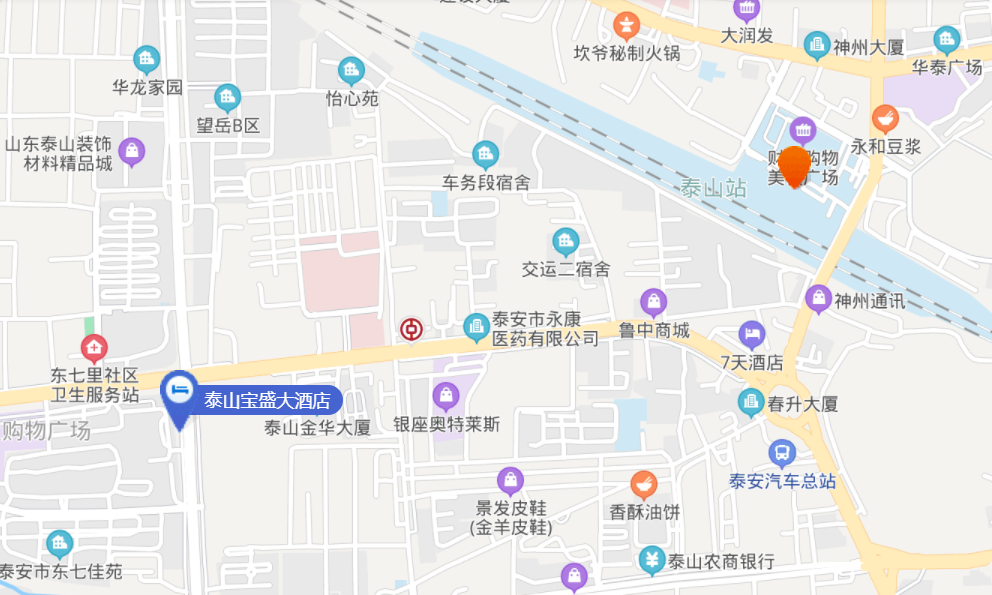Open the 东七里社区卫生服务站 marker

click(x=94, y=348)
